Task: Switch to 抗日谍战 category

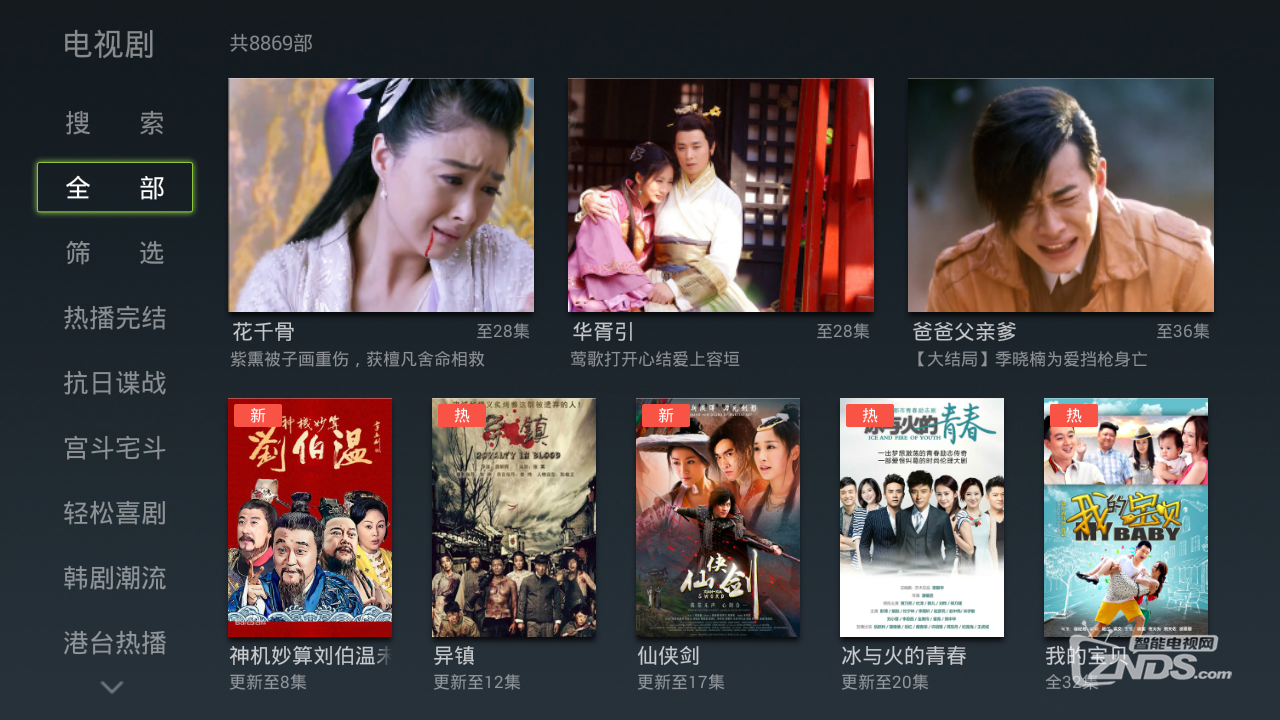Action: [x=114, y=383]
